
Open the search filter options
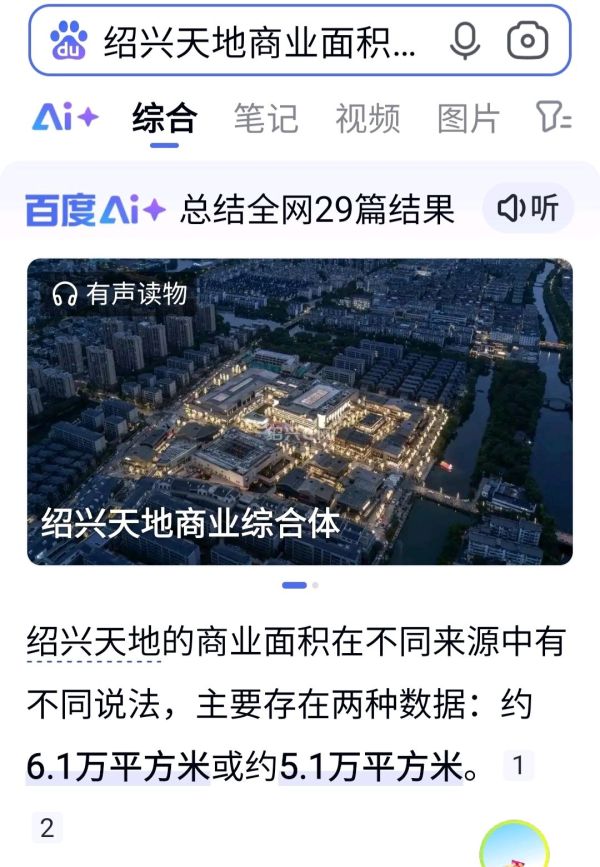[x=553, y=118]
